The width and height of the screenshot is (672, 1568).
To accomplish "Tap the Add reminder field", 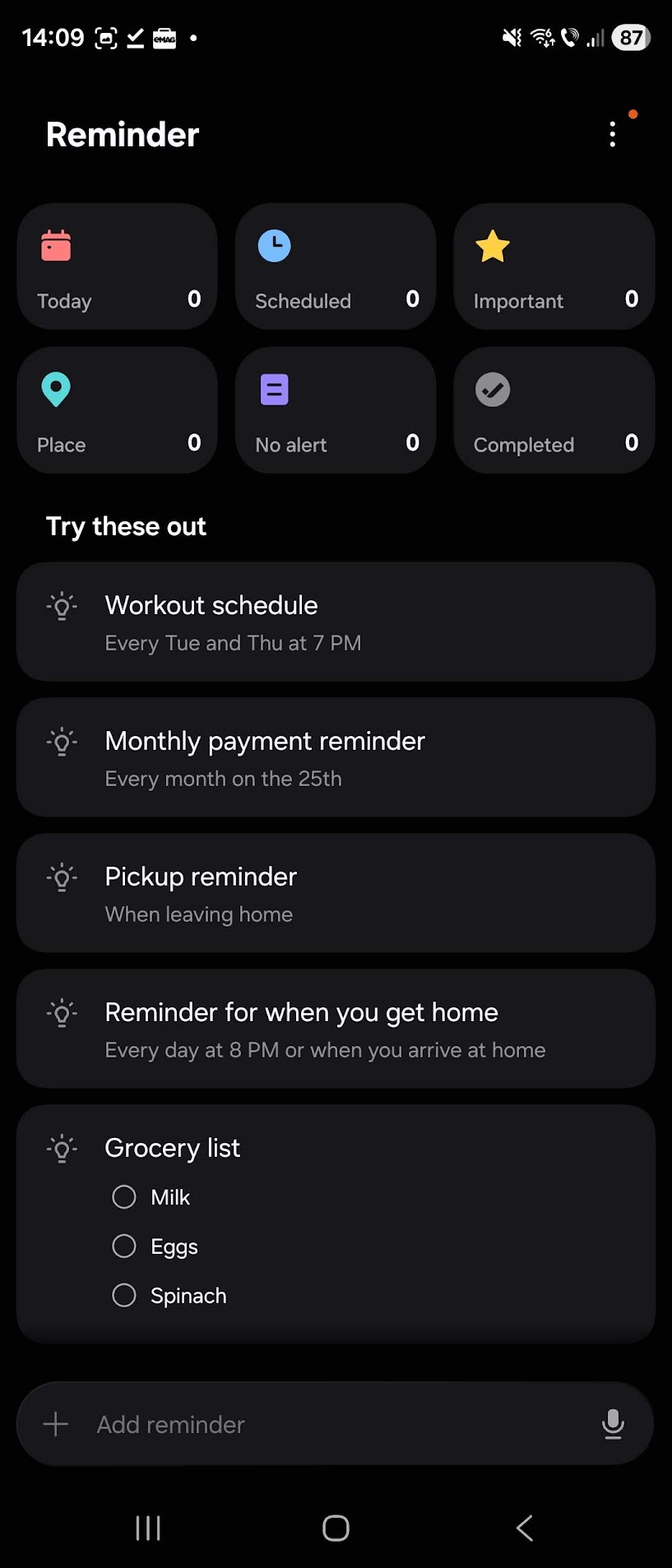I will pyautogui.click(x=313, y=1424).
